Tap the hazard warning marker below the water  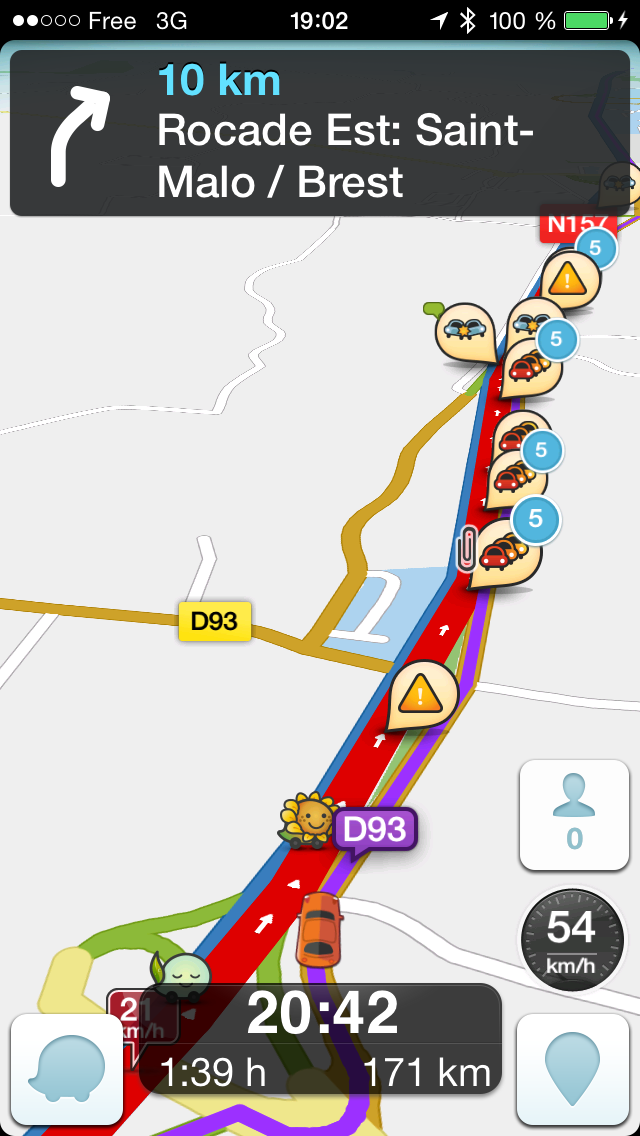pyautogui.click(x=422, y=693)
